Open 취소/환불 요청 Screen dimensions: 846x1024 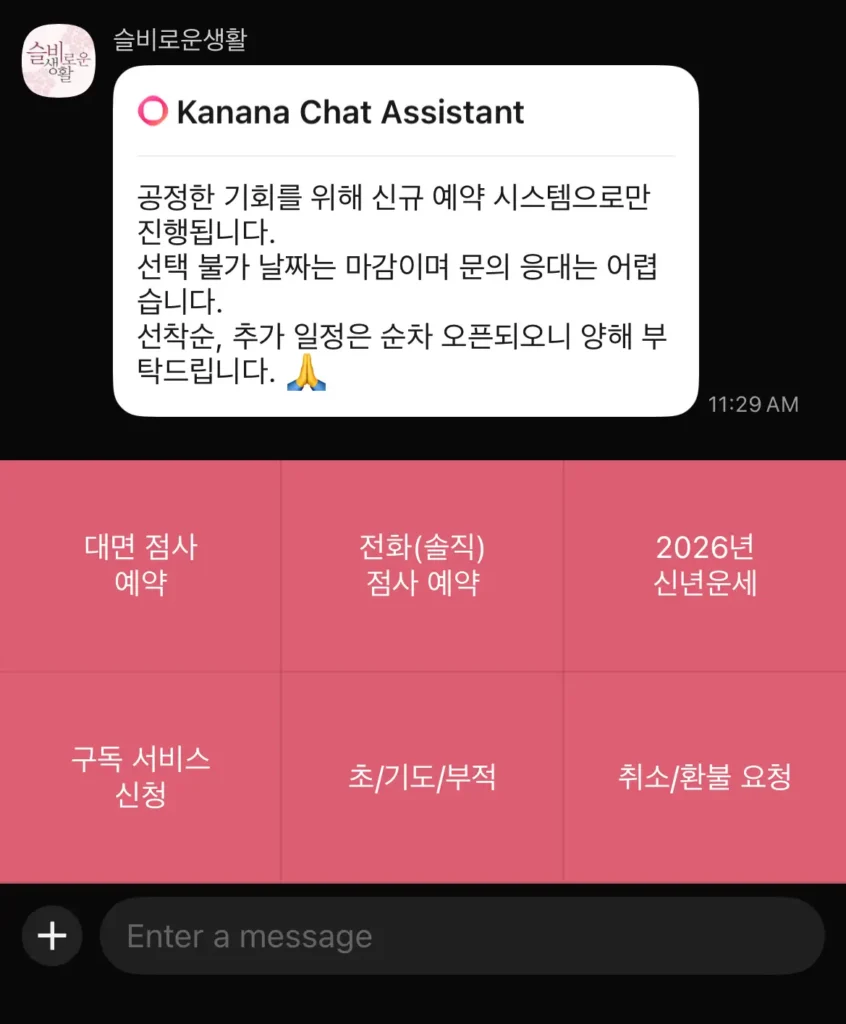(x=704, y=777)
